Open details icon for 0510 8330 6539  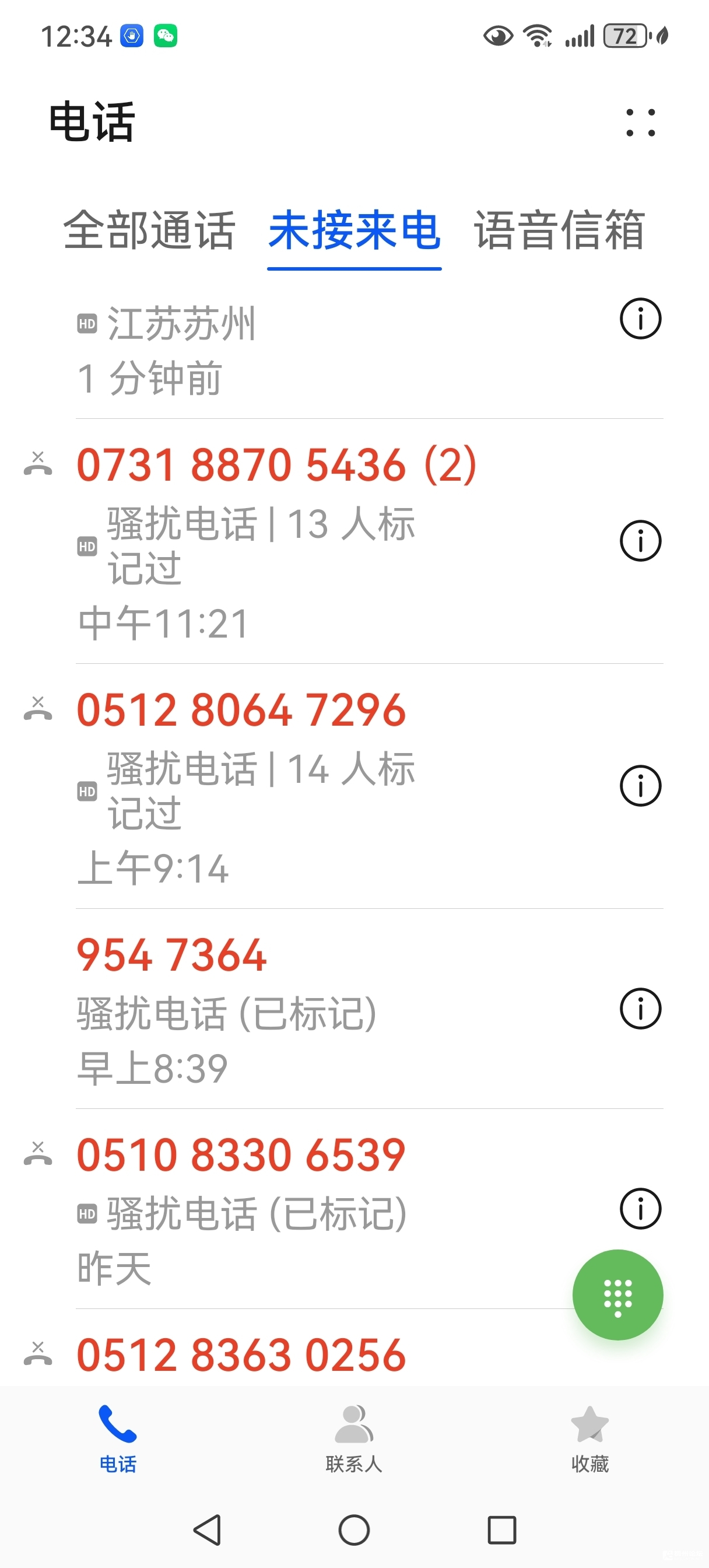(640, 1209)
